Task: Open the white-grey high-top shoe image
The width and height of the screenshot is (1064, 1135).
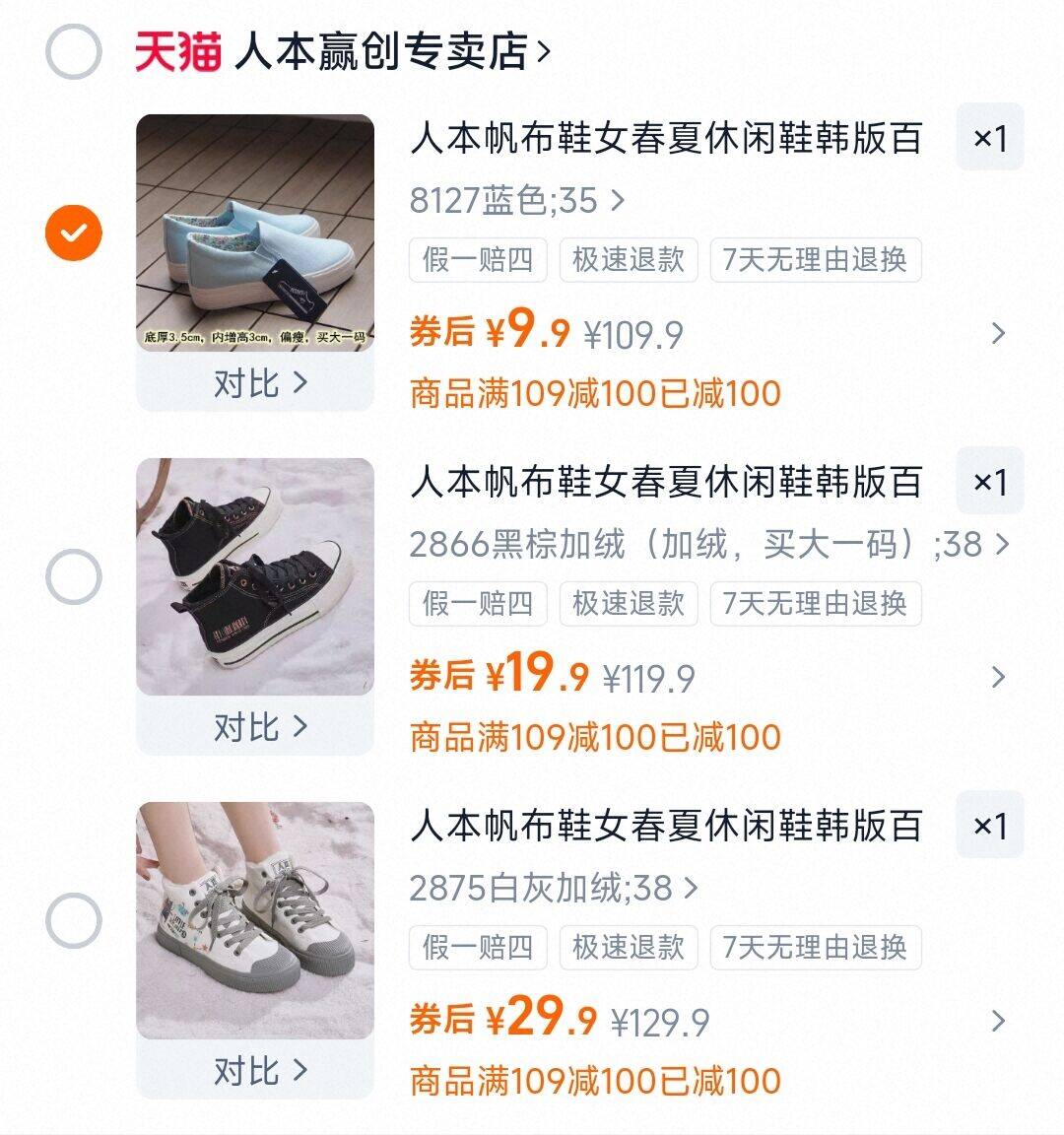Action: pos(255,920)
